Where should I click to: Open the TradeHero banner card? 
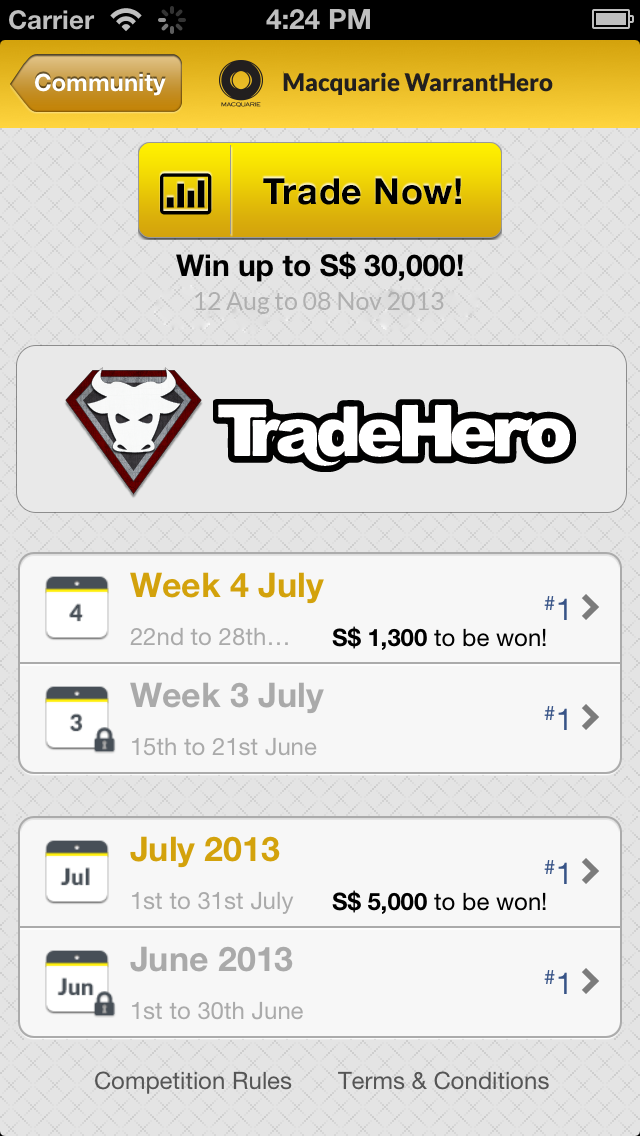pyautogui.click(x=321, y=429)
